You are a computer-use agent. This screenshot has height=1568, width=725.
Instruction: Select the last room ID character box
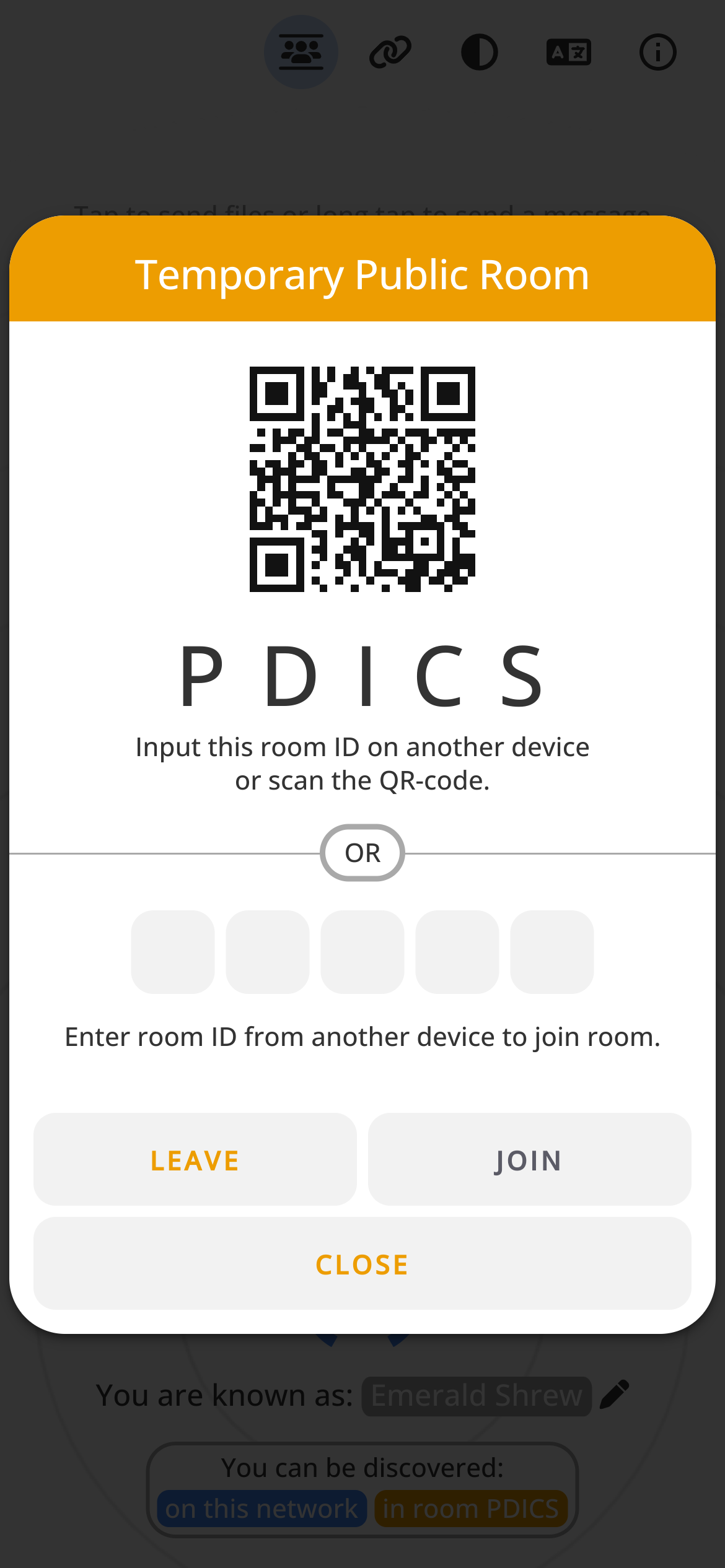pyautogui.click(x=552, y=952)
